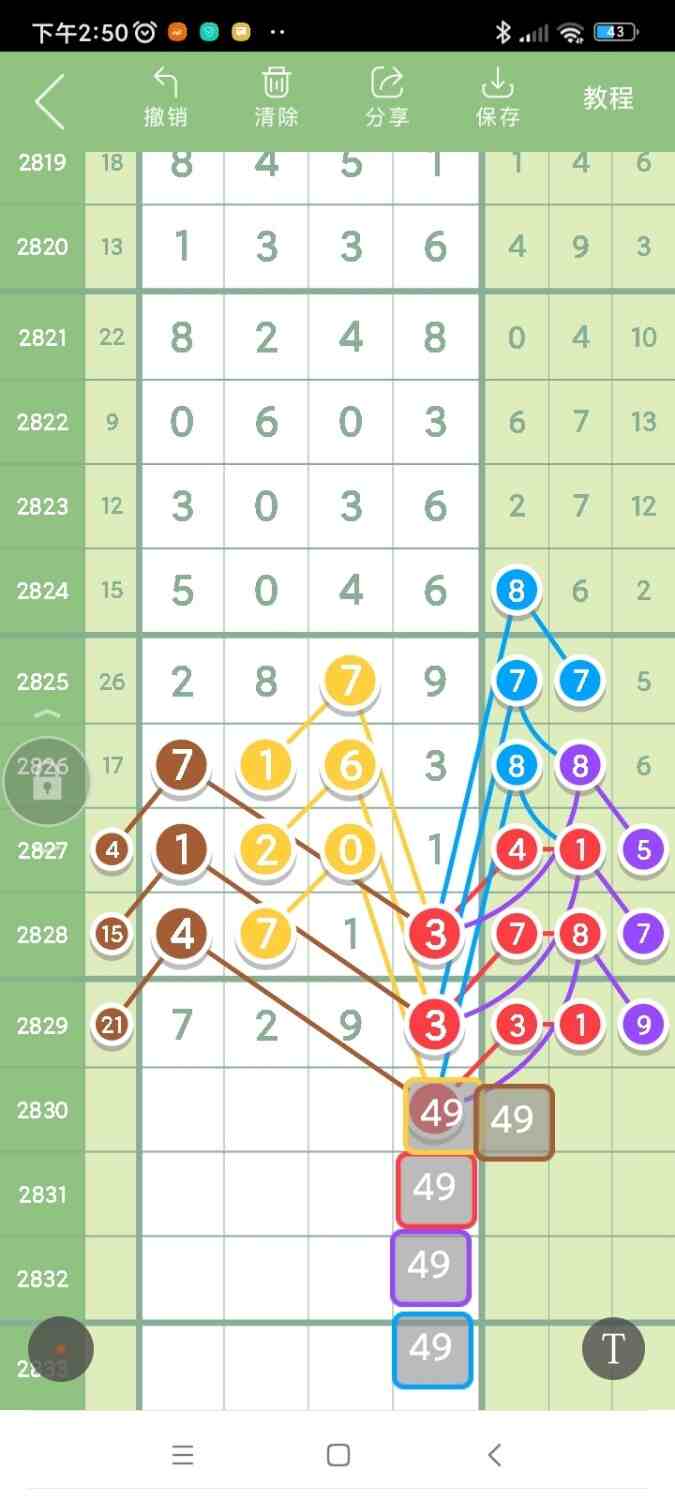Image resolution: width=675 pixels, height=1500 pixels.
Task: Go back using the top-left arrow
Action: point(49,101)
